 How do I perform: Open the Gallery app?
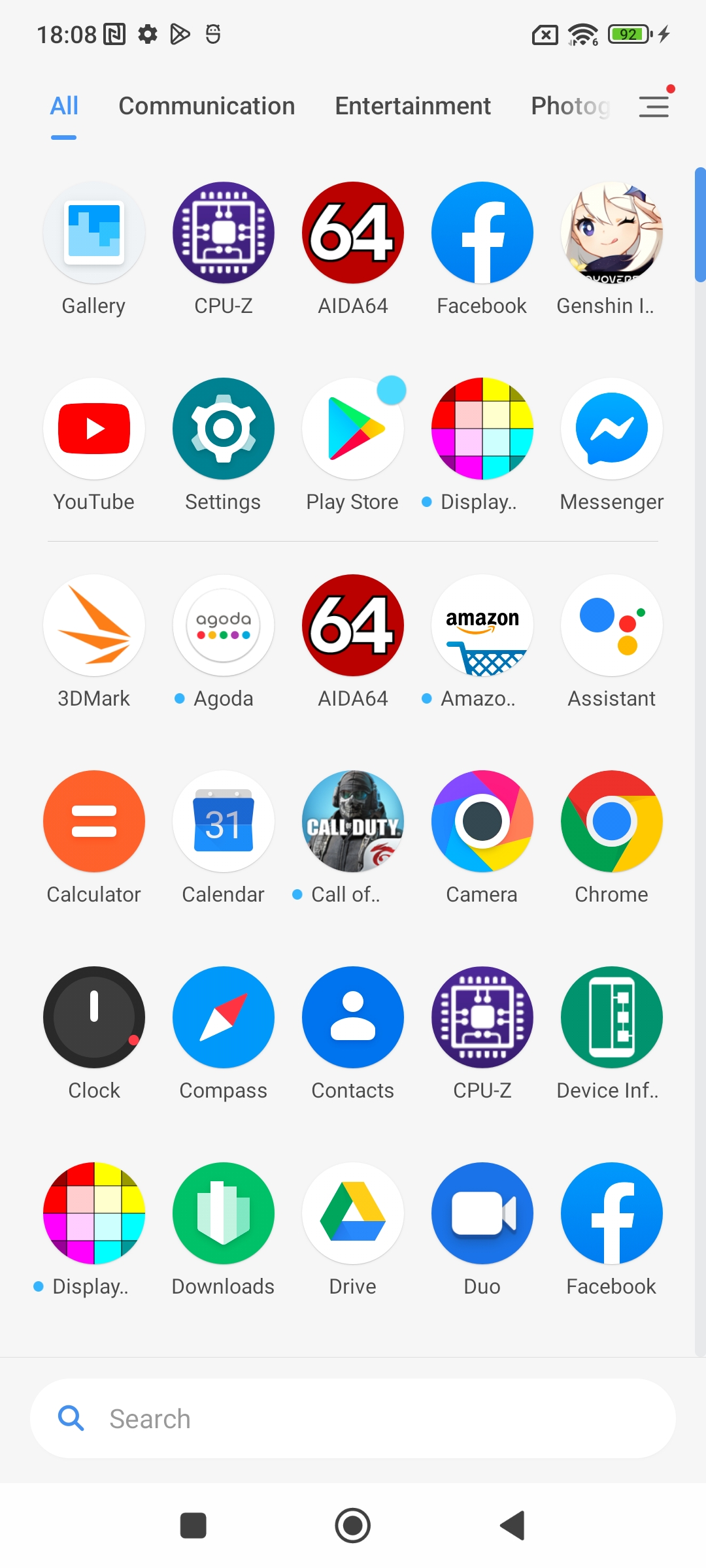click(x=94, y=233)
